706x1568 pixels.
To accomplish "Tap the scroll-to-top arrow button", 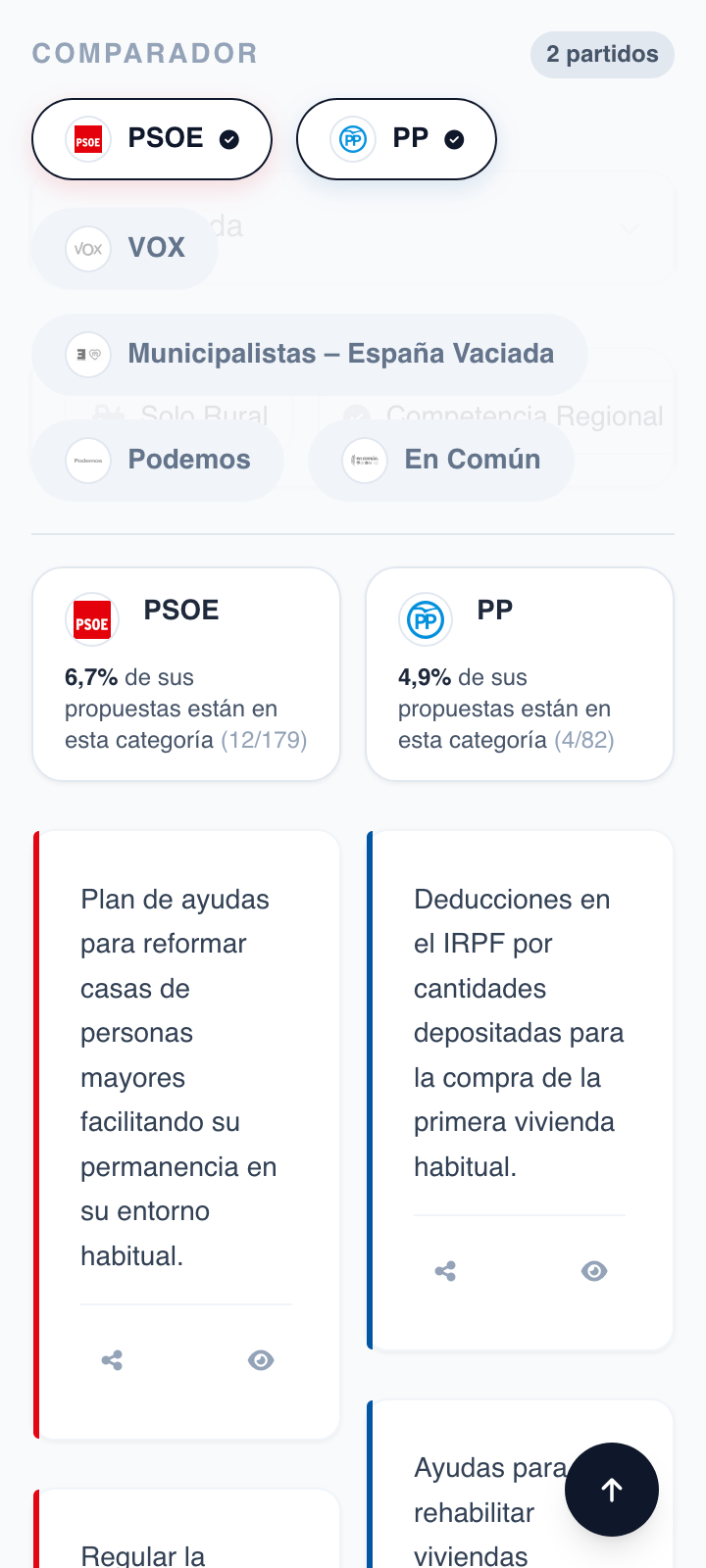I will point(612,1490).
